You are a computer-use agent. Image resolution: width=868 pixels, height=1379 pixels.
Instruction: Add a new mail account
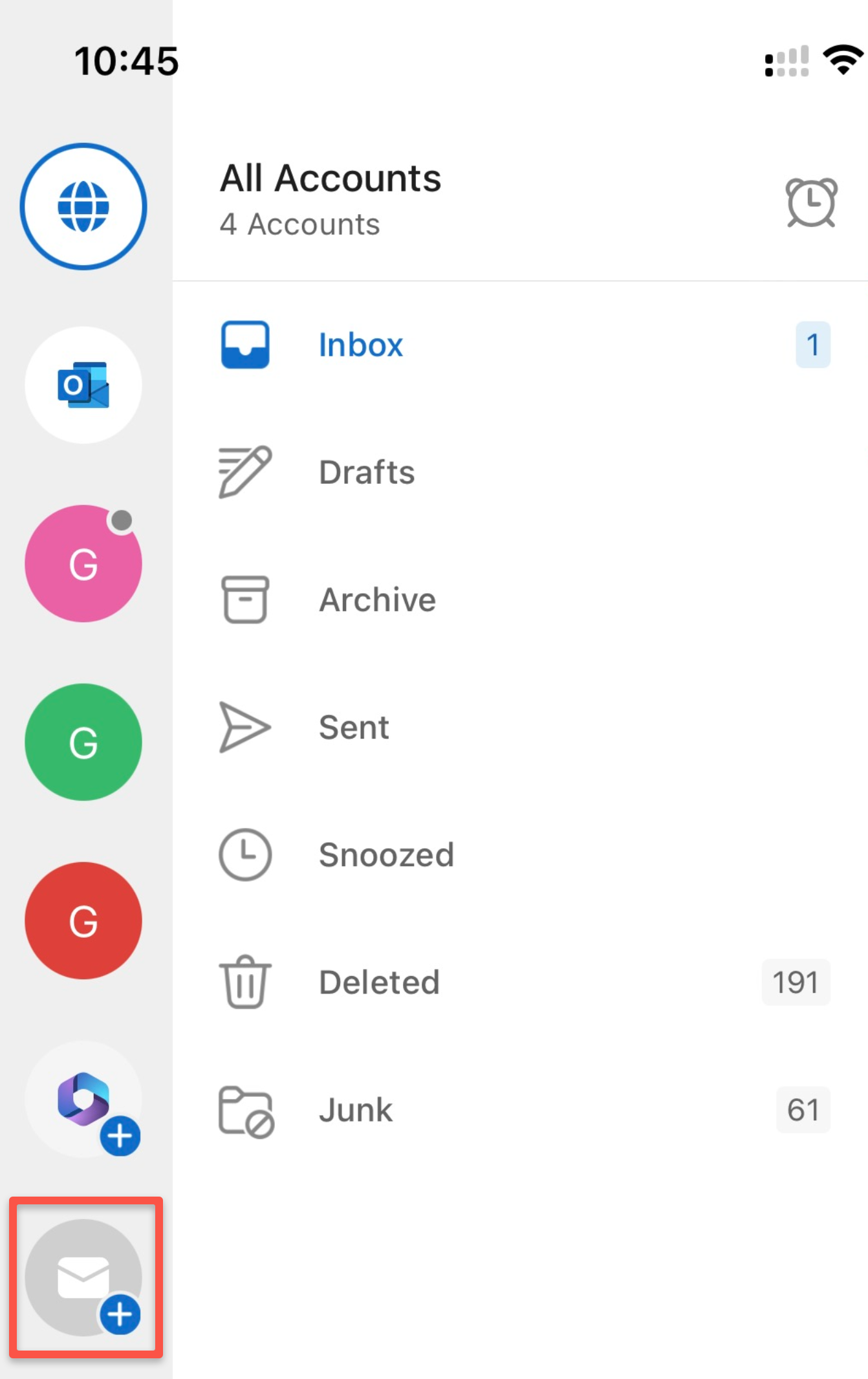click(83, 1277)
